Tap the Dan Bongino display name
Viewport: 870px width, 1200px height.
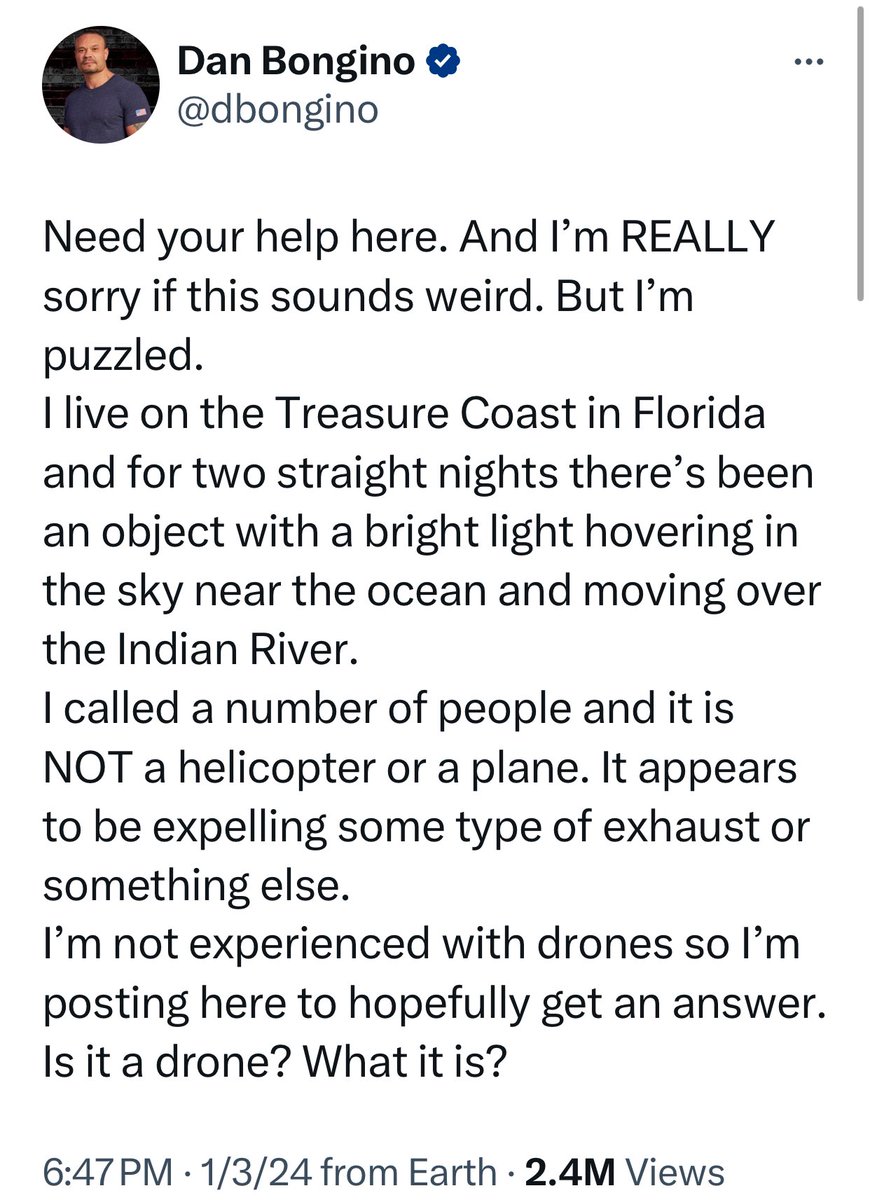[x=295, y=62]
